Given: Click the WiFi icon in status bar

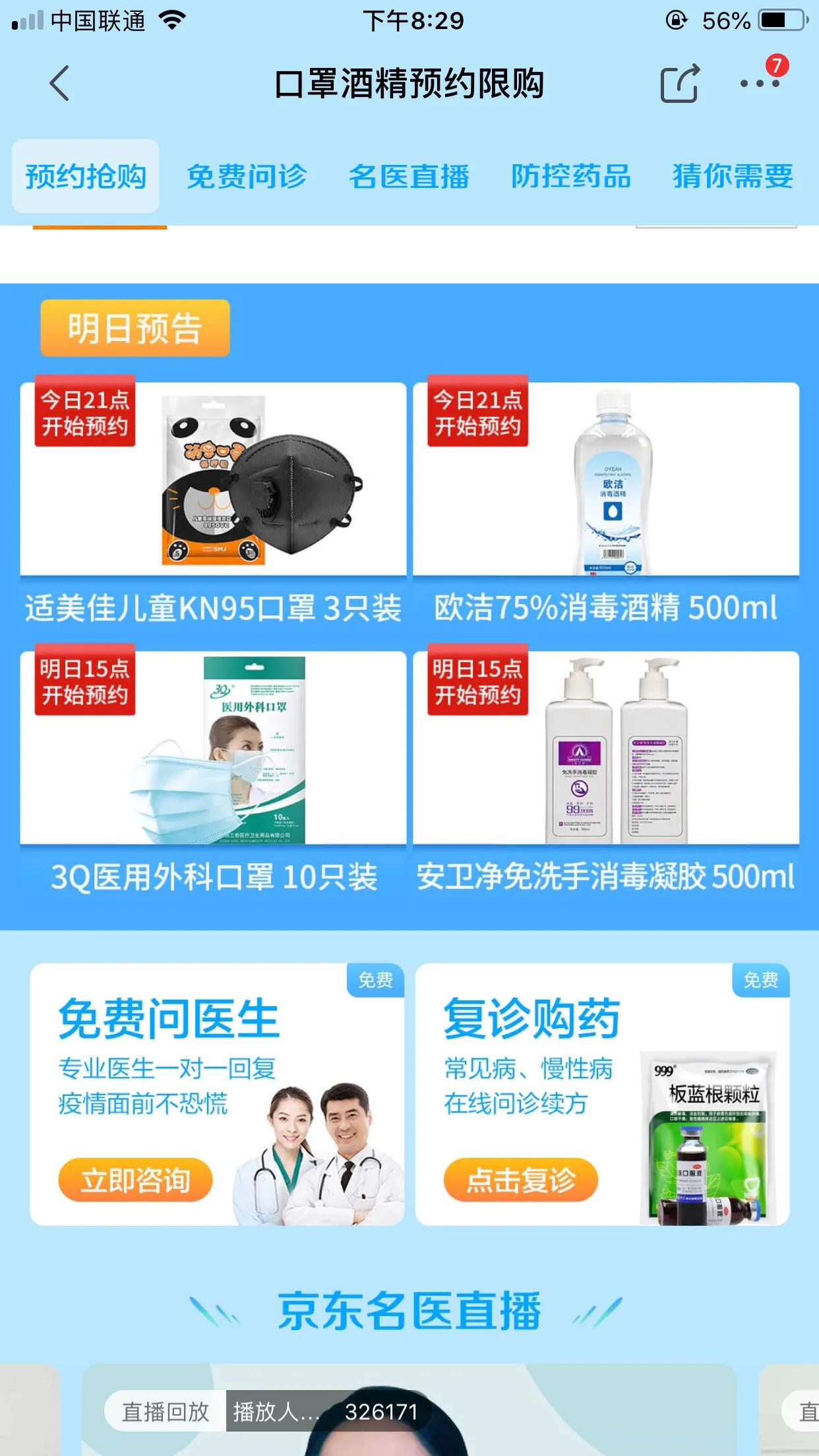Looking at the screenshot, I should [173, 20].
